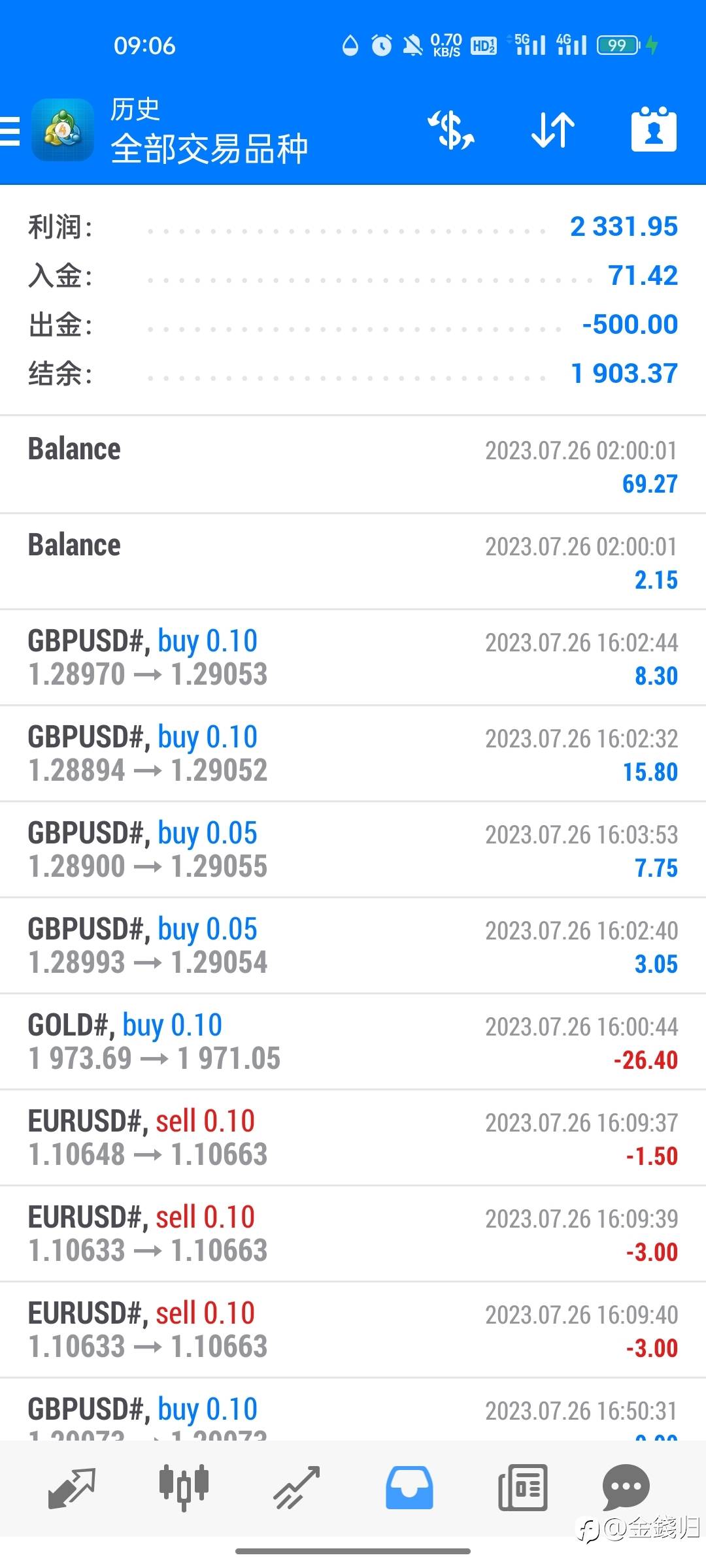Open the News tab

[x=522, y=1488]
